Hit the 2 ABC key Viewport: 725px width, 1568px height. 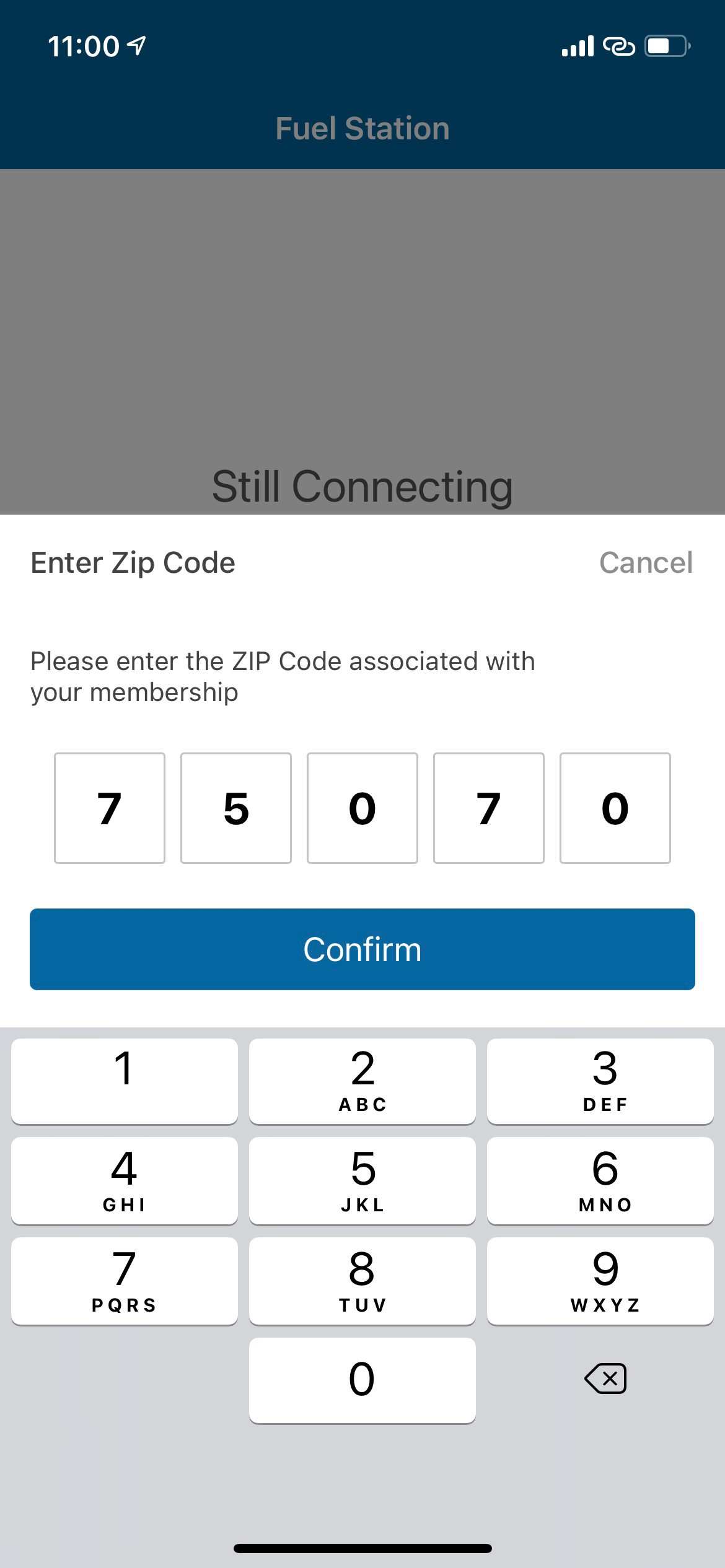[362, 1081]
